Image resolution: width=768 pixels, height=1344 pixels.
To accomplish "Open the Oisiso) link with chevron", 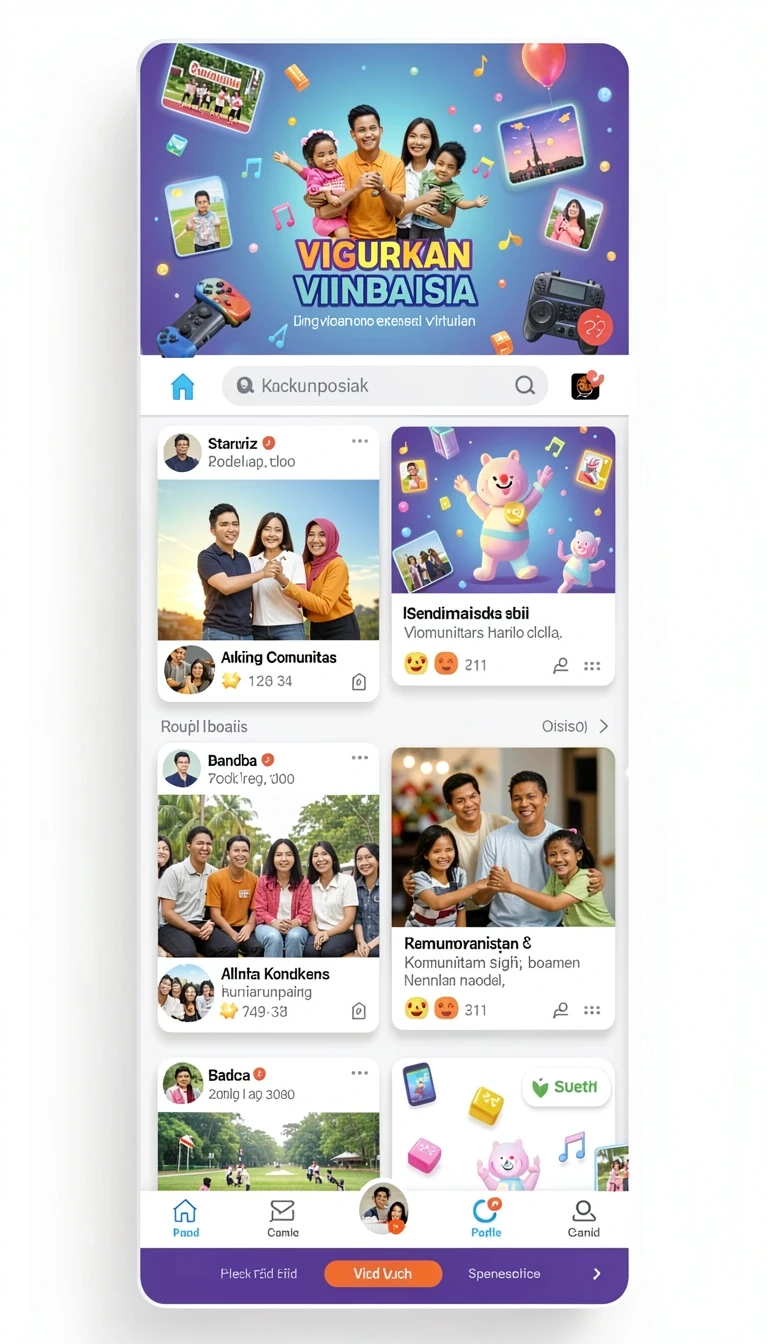I will click(x=575, y=726).
